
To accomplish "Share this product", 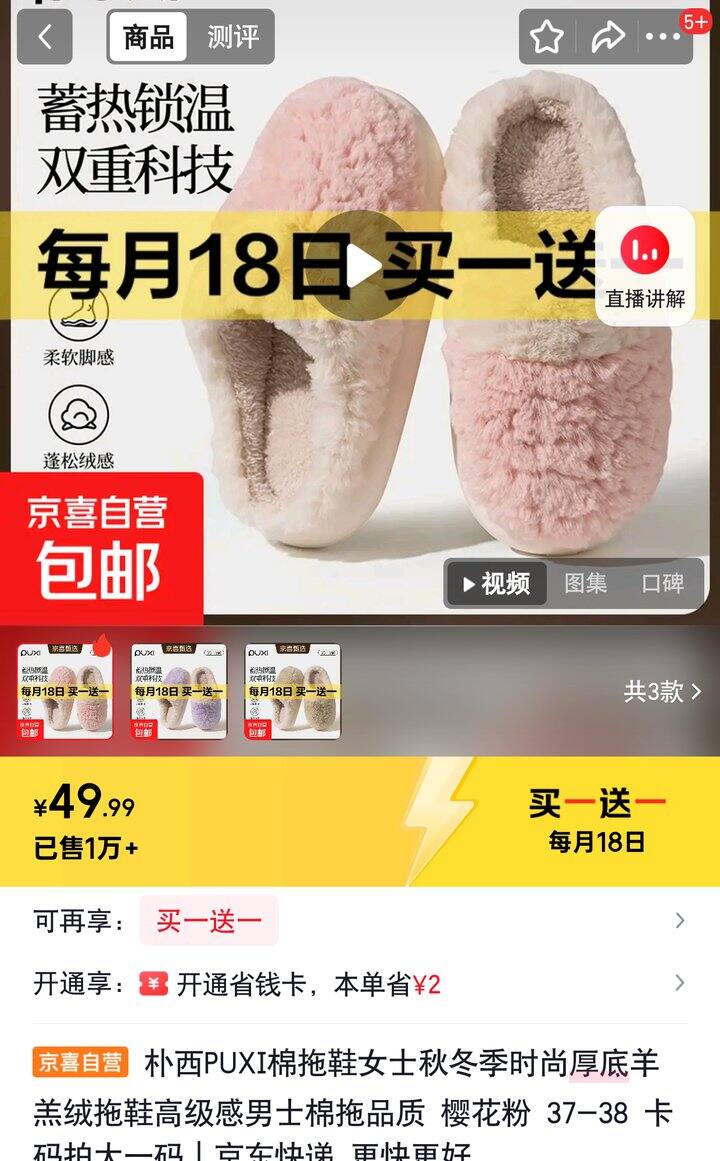I will 607,38.
